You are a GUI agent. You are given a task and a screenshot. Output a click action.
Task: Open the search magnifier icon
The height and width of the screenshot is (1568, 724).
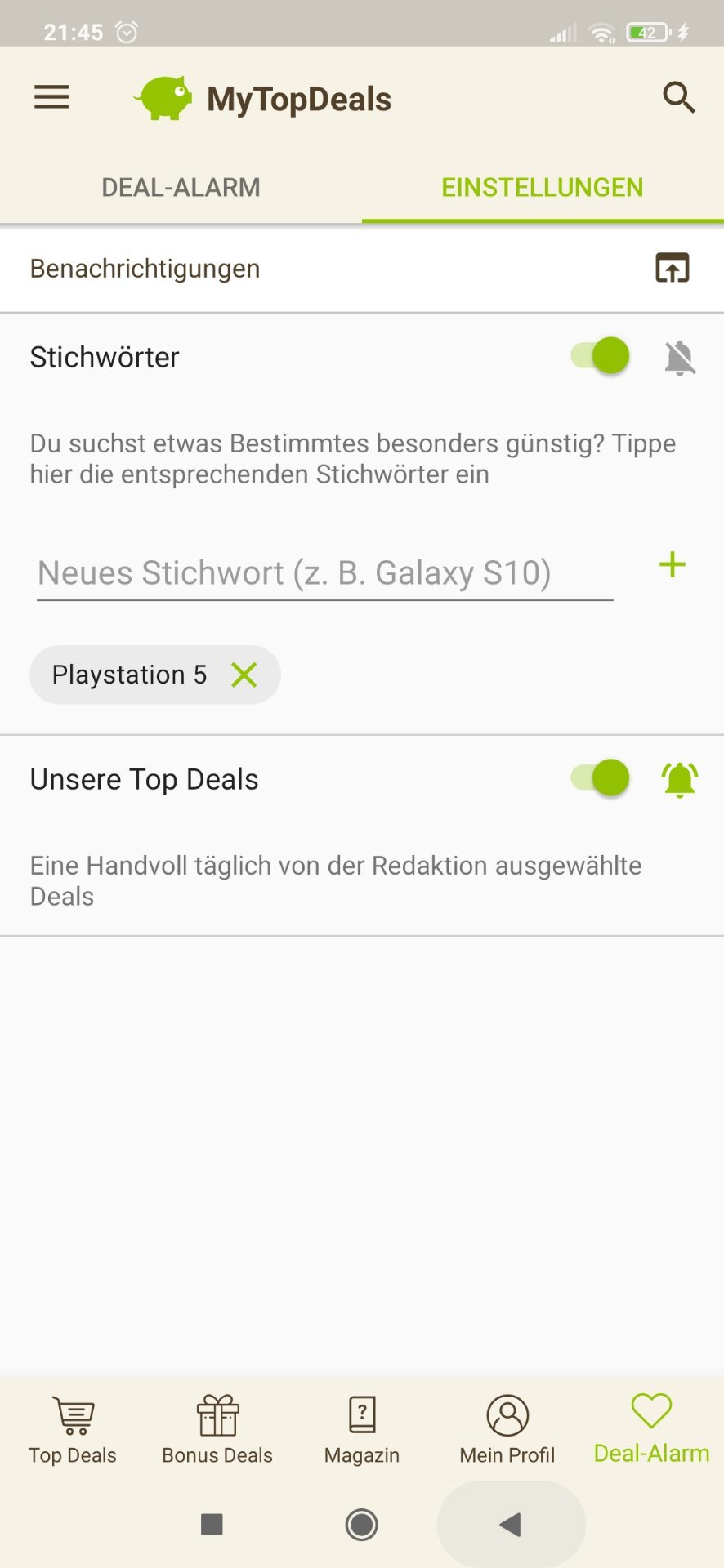(678, 98)
